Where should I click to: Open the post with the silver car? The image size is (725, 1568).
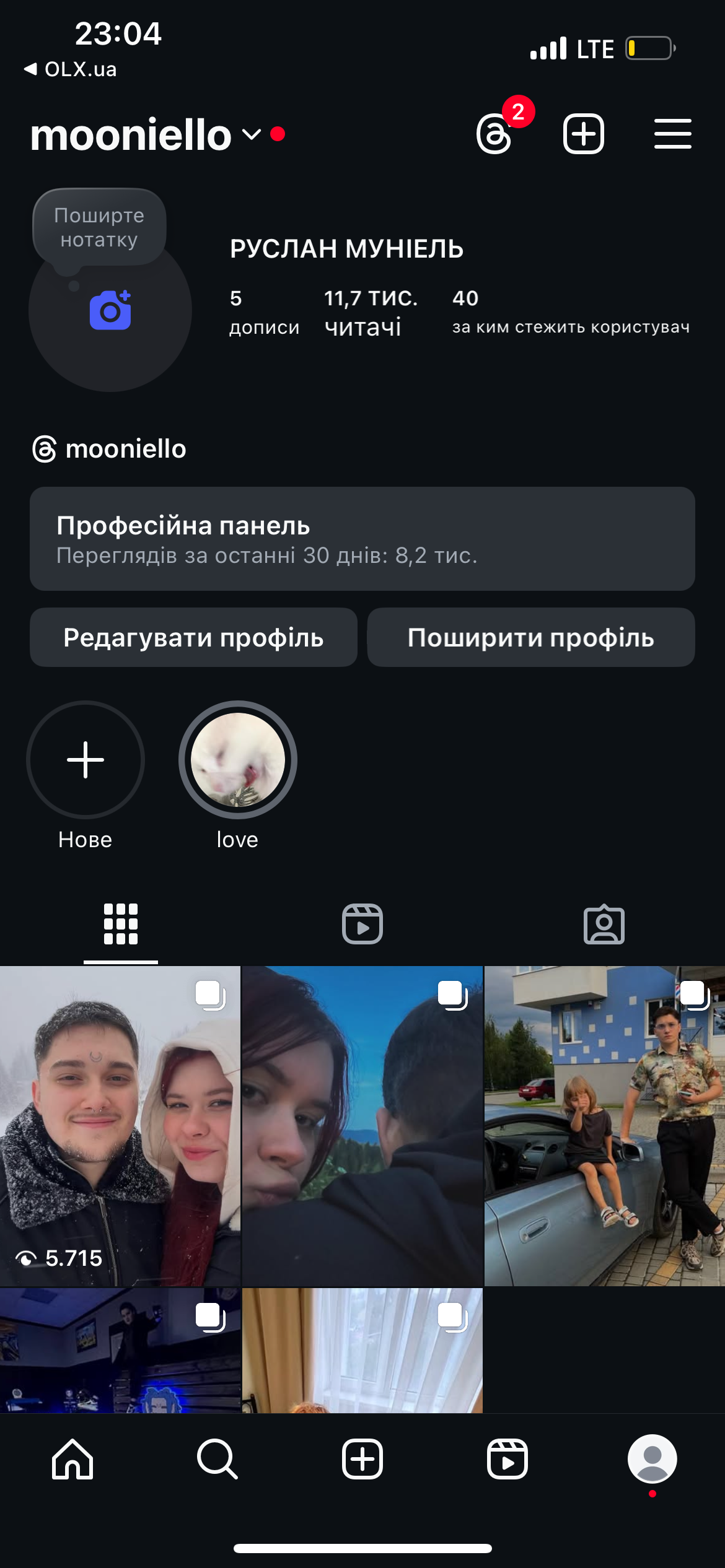point(604,1126)
